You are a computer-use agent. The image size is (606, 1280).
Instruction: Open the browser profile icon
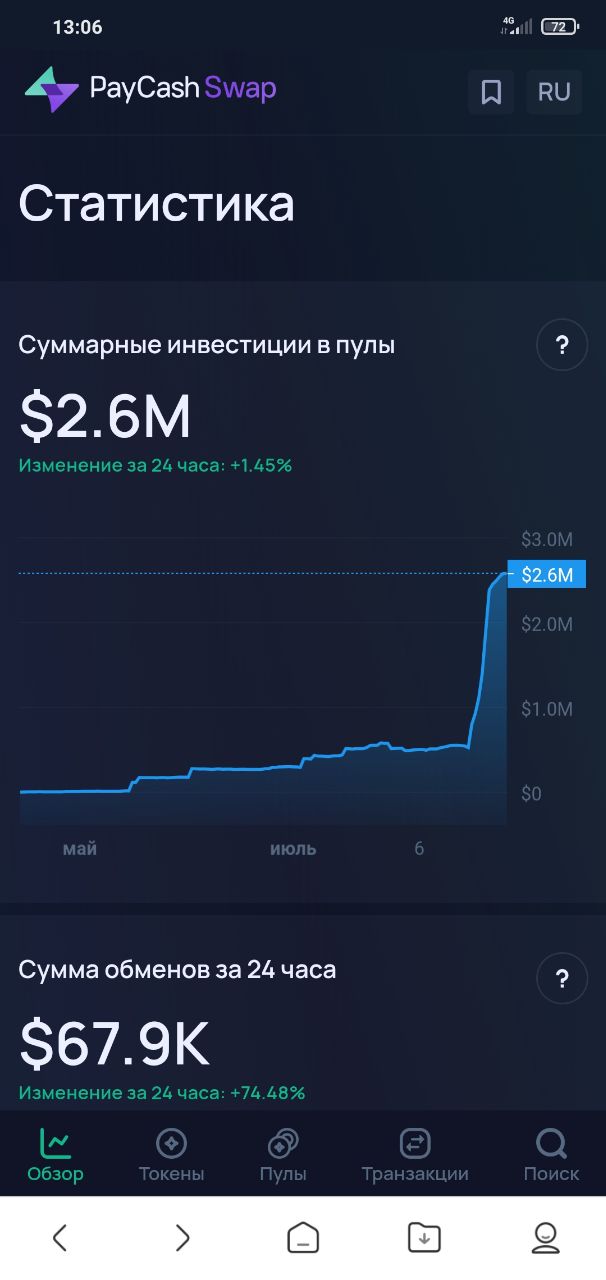point(545,1238)
